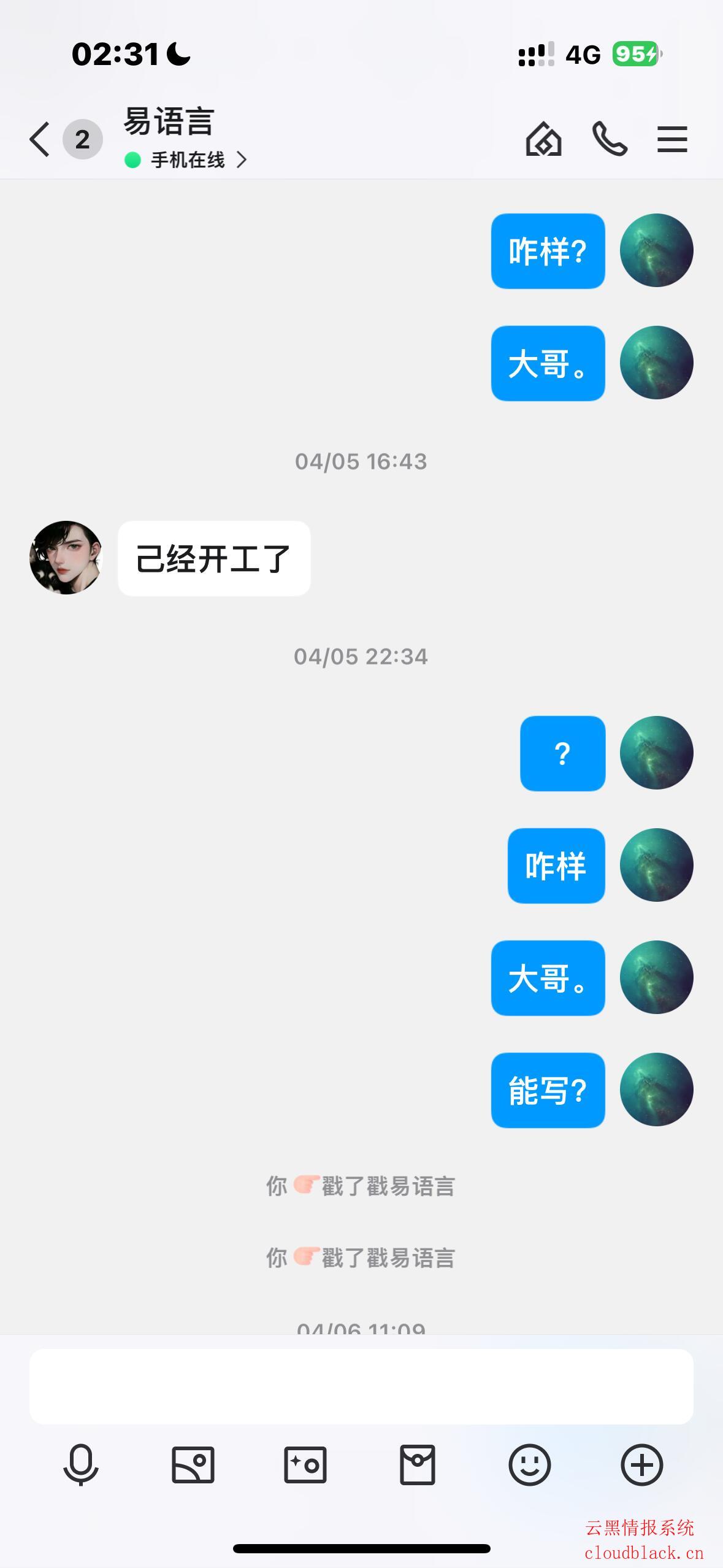Record a voice message
723x1568 pixels.
coord(81,1465)
